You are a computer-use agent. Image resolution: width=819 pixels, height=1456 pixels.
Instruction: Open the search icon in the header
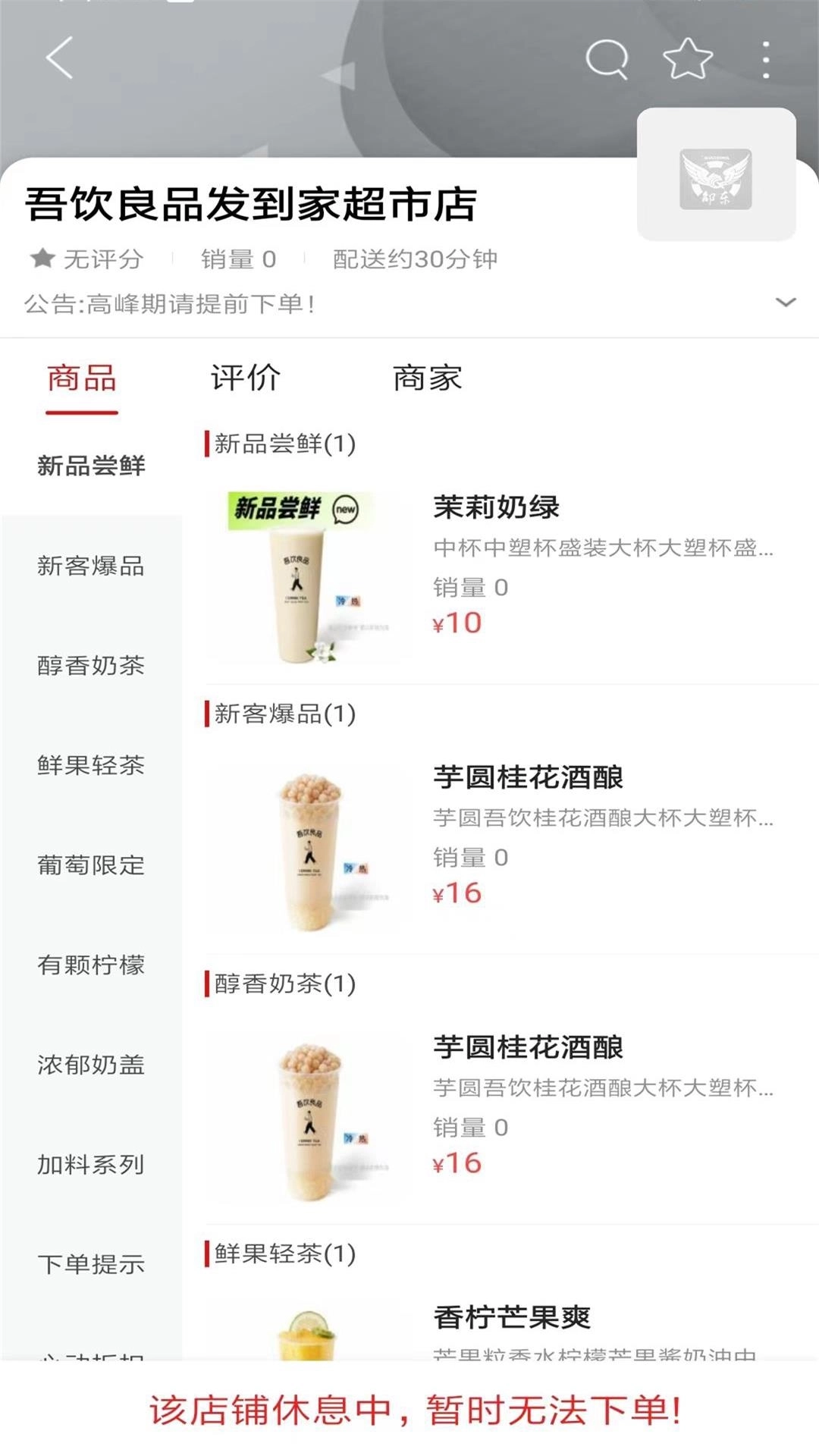tap(607, 58)
